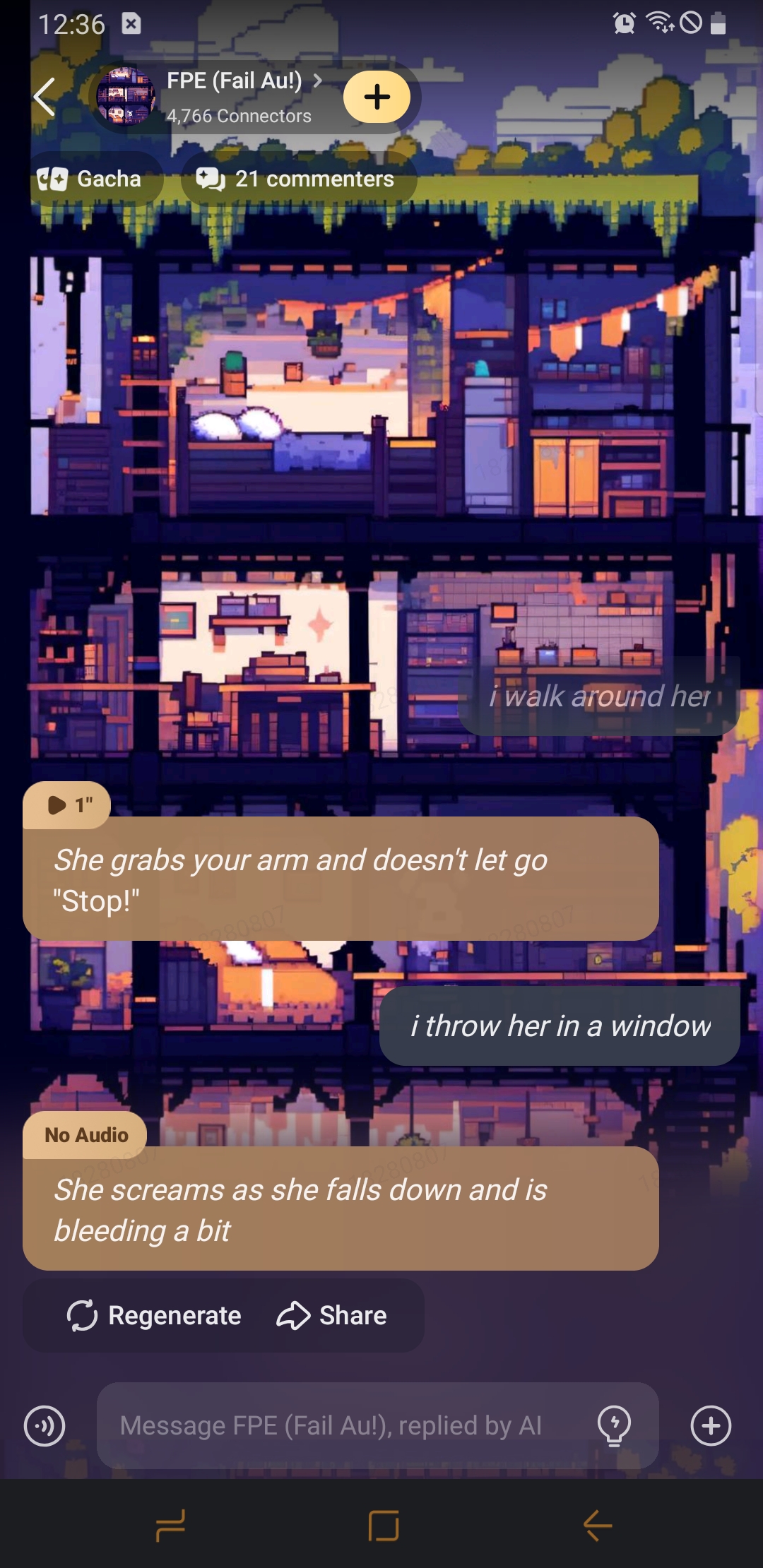Play the 1" audio clip
The height and width of the screenshot is (1568, 763).
pos(68,804)
